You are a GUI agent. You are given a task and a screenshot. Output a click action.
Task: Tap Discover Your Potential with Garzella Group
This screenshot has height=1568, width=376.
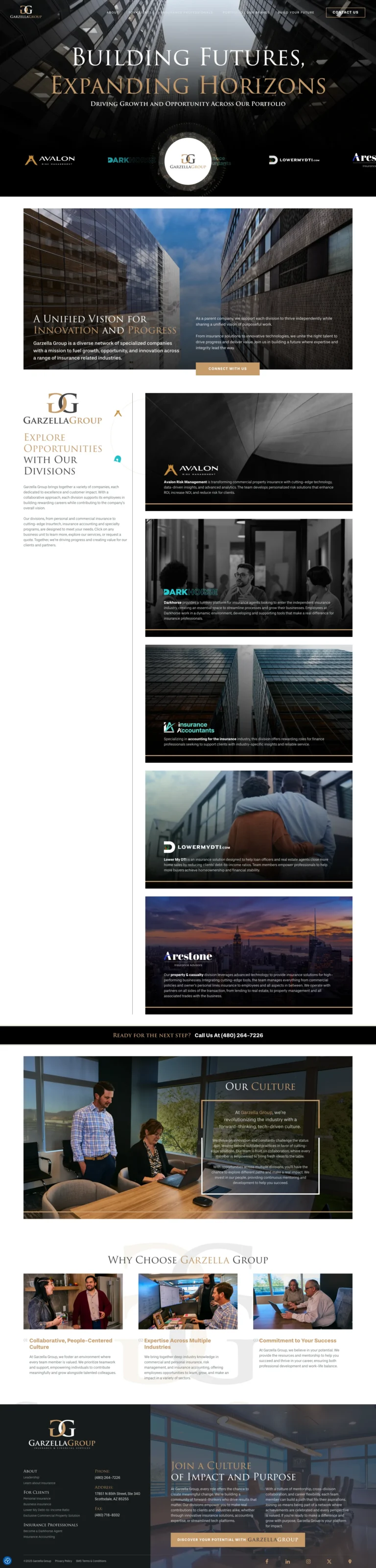point(237,1539)
